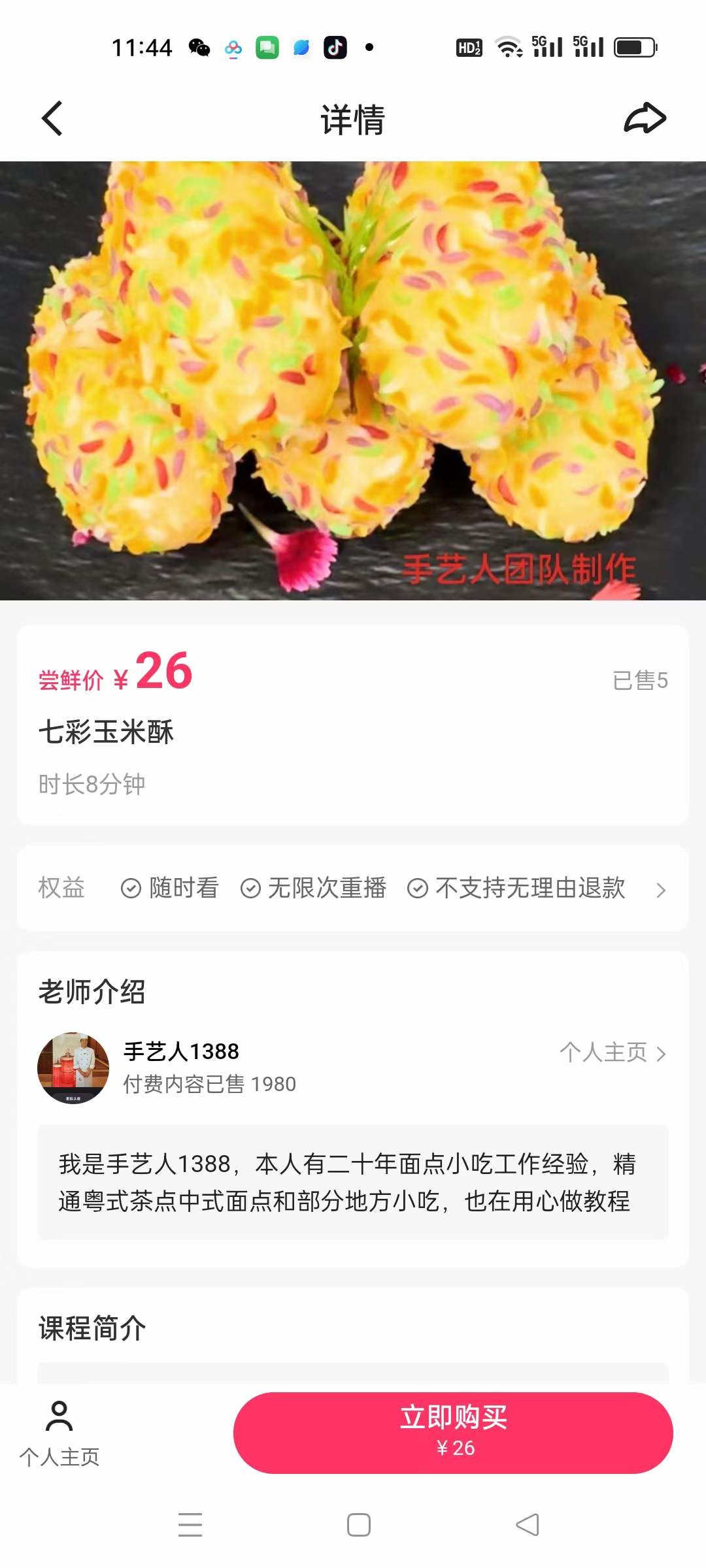Open the 手艺人1388 teacher name link
The image size is (706, 1568).
181,1051
